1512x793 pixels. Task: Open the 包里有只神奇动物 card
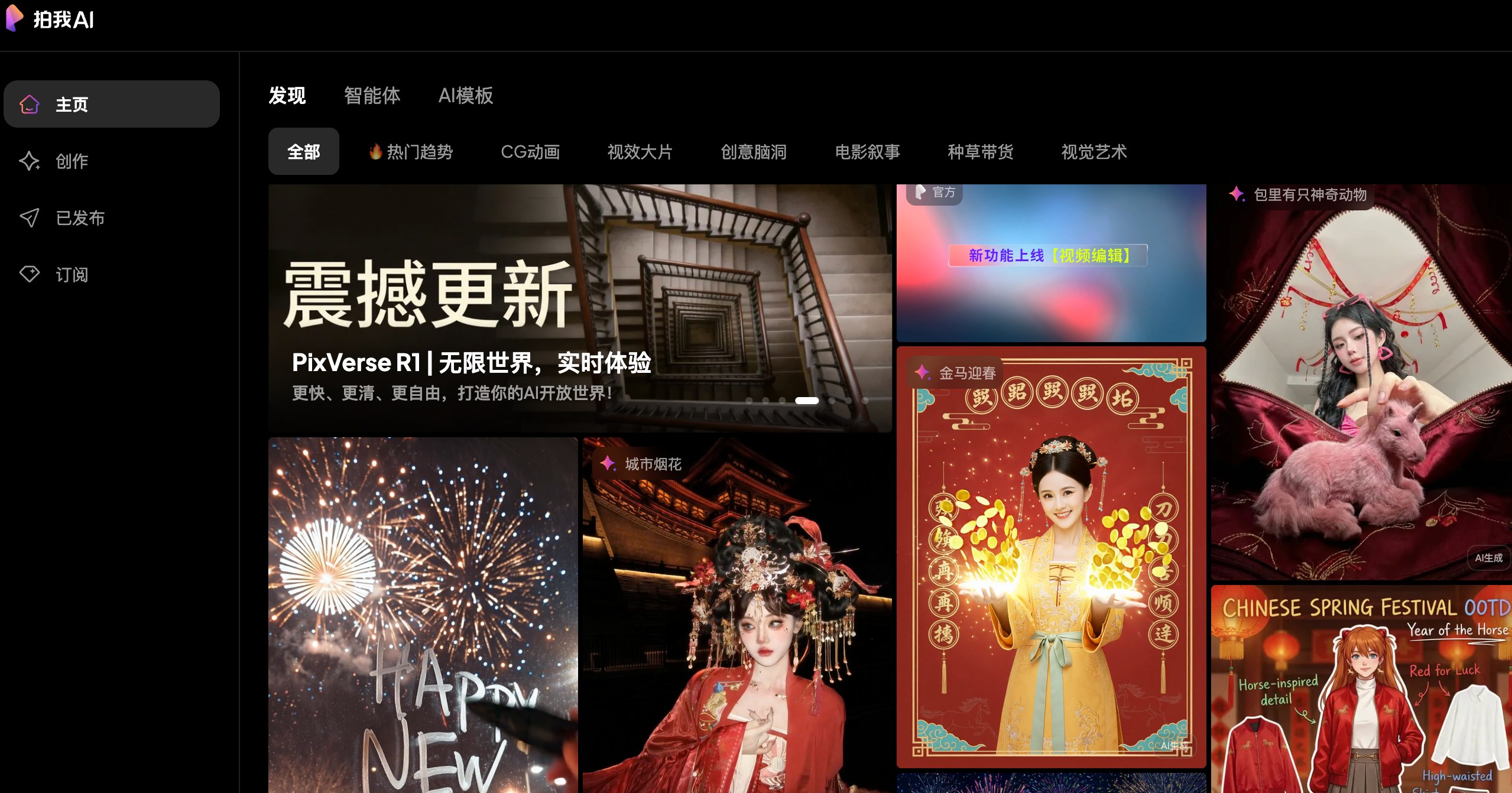coord(1359,384)
